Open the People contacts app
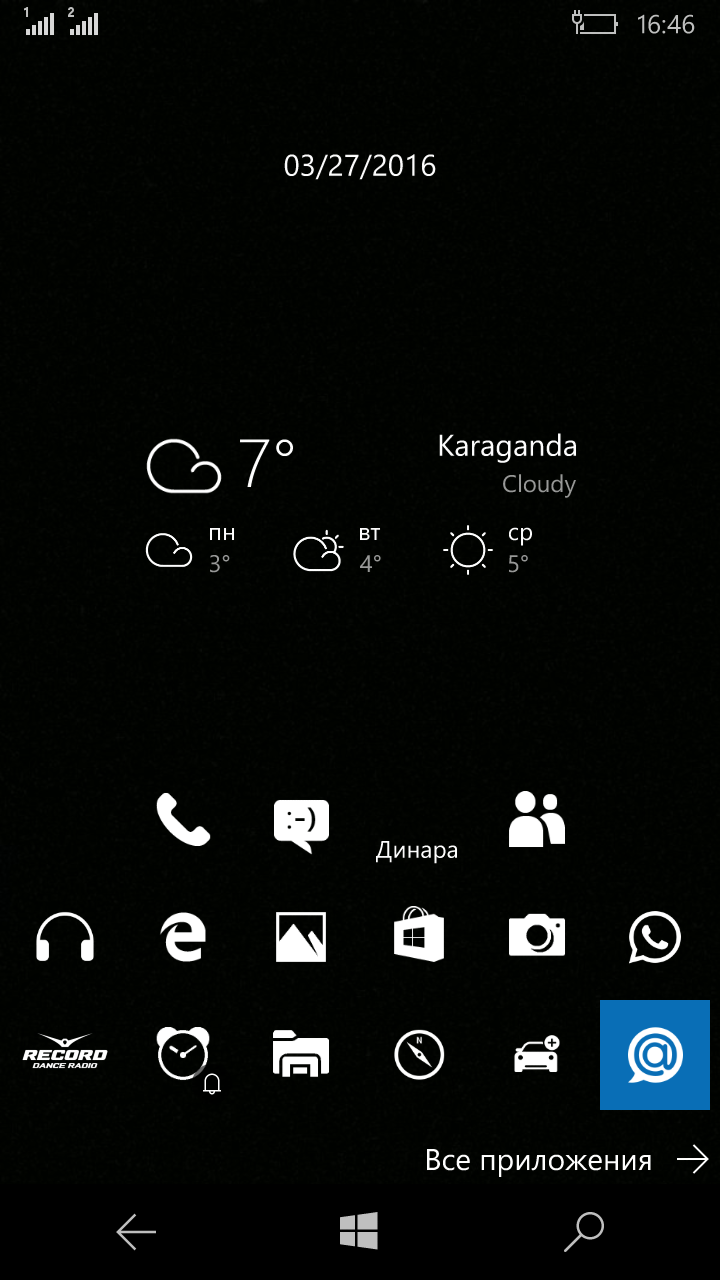 (x=537, y=819)
